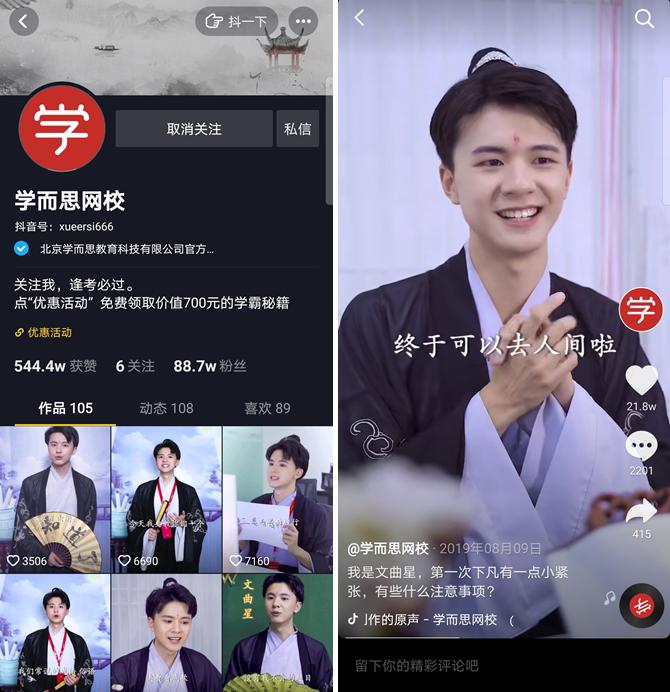Switch to the 喜欢 89 tab
This screenshot has height=692, width=670.
pyautogui.click(x=267, y=408)
